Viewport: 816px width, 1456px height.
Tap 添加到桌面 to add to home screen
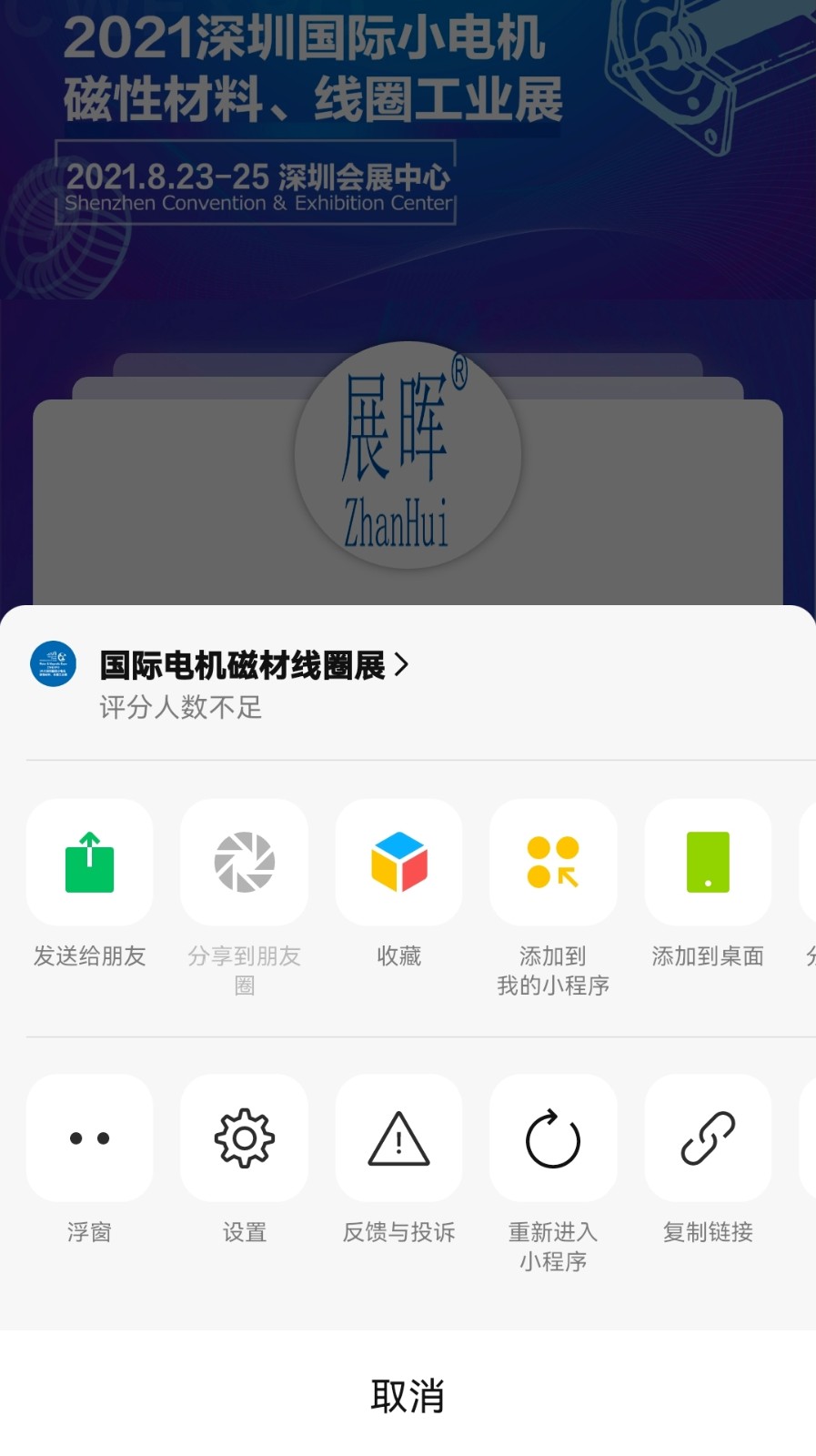(x=708, y=862)
